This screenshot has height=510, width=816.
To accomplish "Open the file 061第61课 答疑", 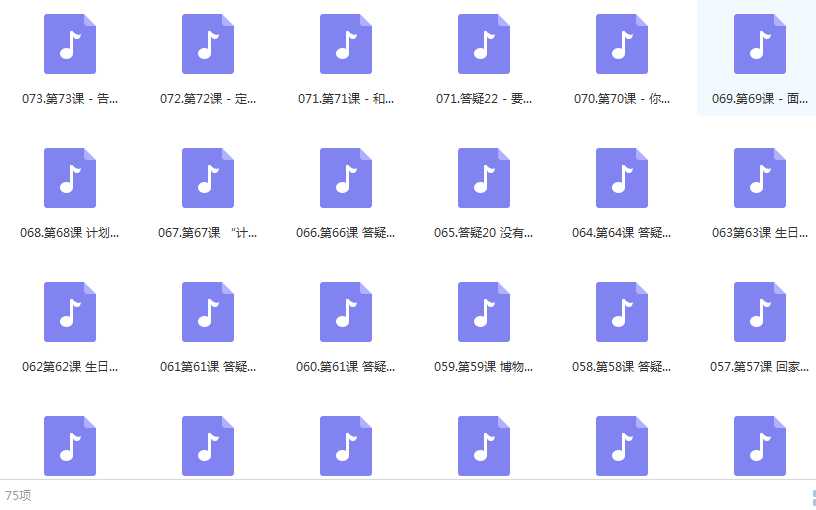I will [208, 313].
